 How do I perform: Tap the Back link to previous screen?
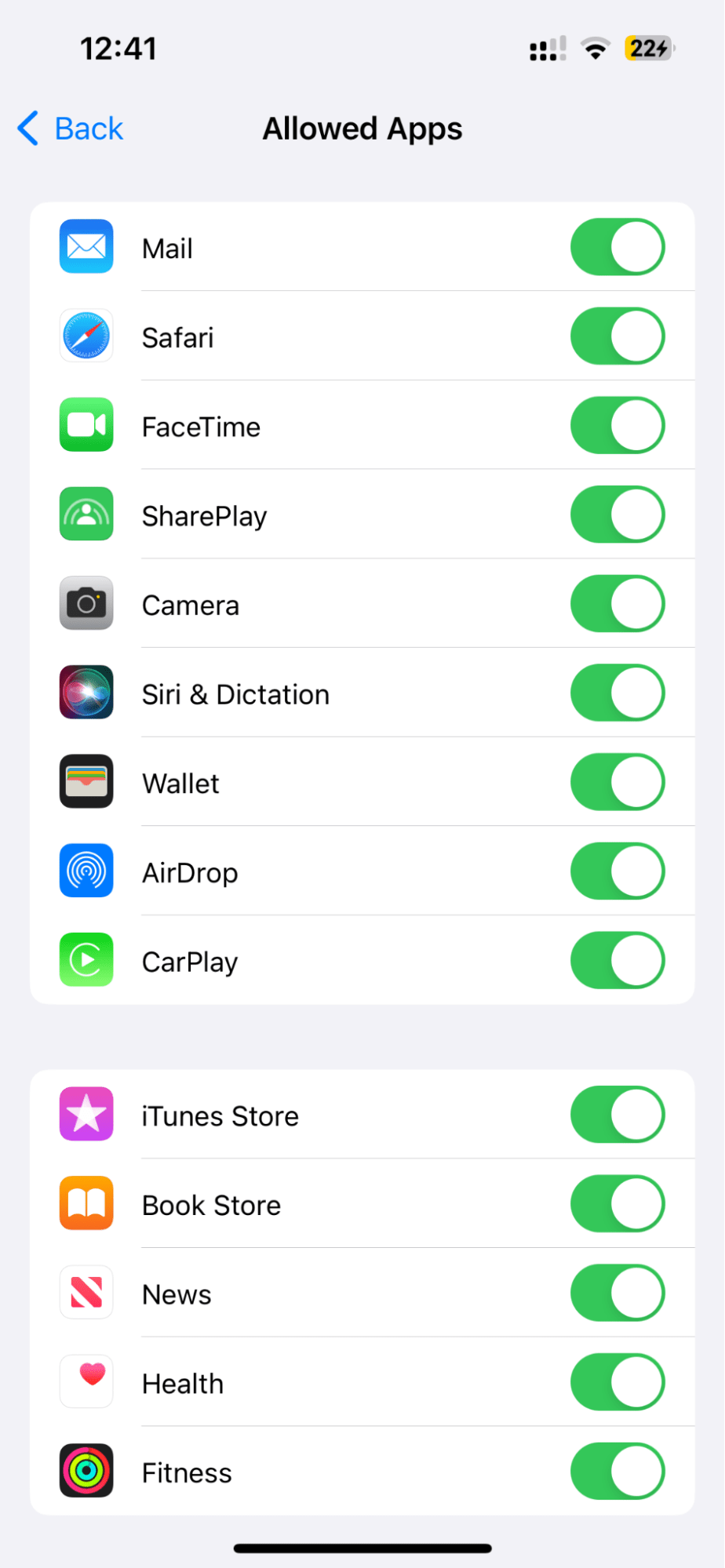[x=69, y=128]
